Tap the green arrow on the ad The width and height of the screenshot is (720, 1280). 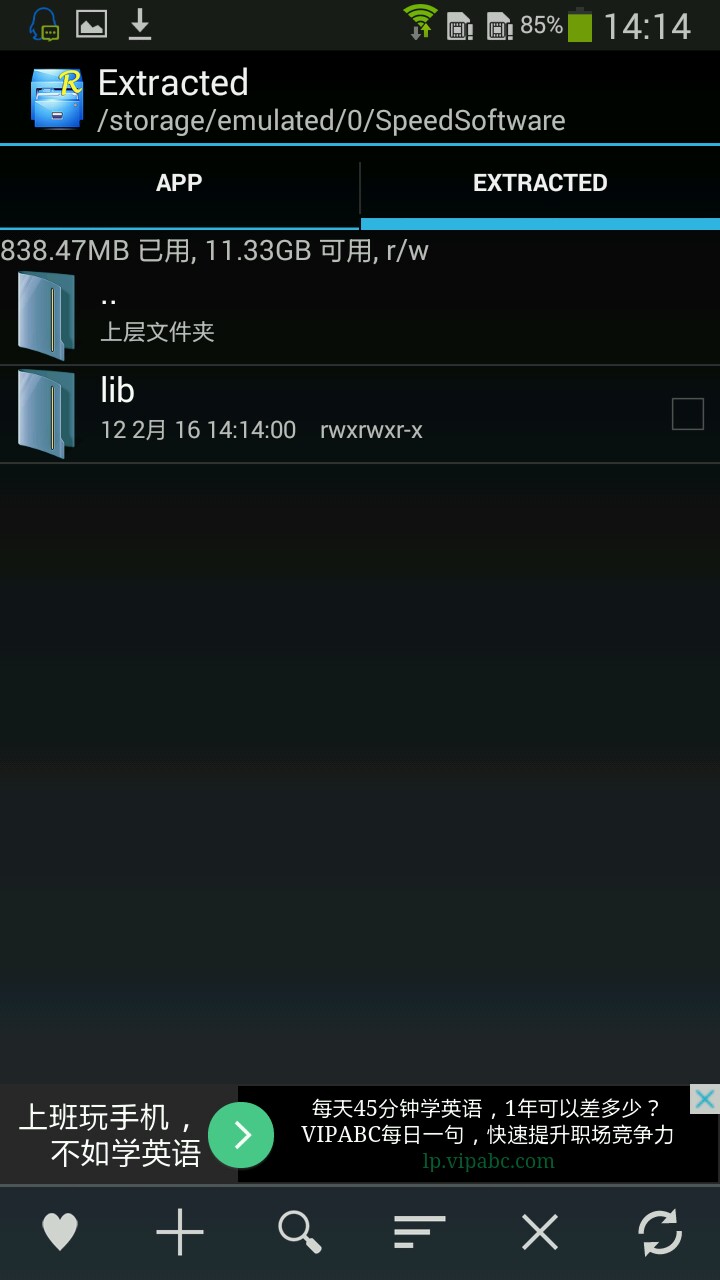(x=241, y=1135)
